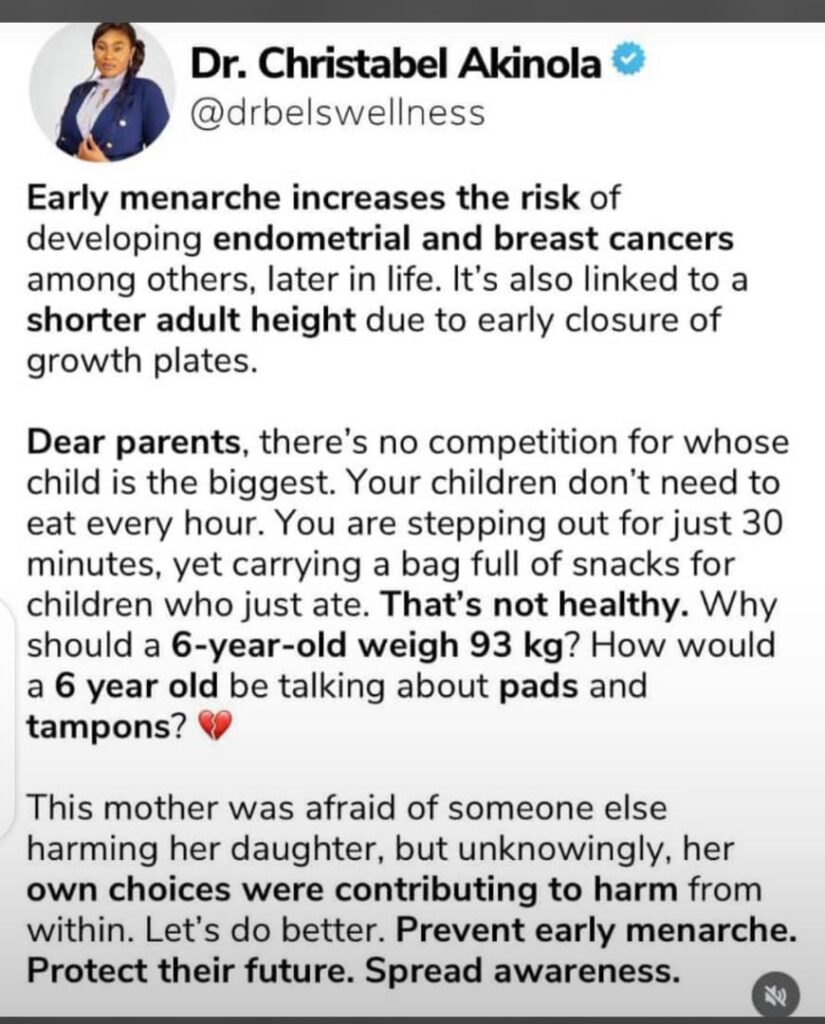The width and height of the screenshot is (825, 1024).
Task: Unmute the video sound
Action: tap(774, 995)
